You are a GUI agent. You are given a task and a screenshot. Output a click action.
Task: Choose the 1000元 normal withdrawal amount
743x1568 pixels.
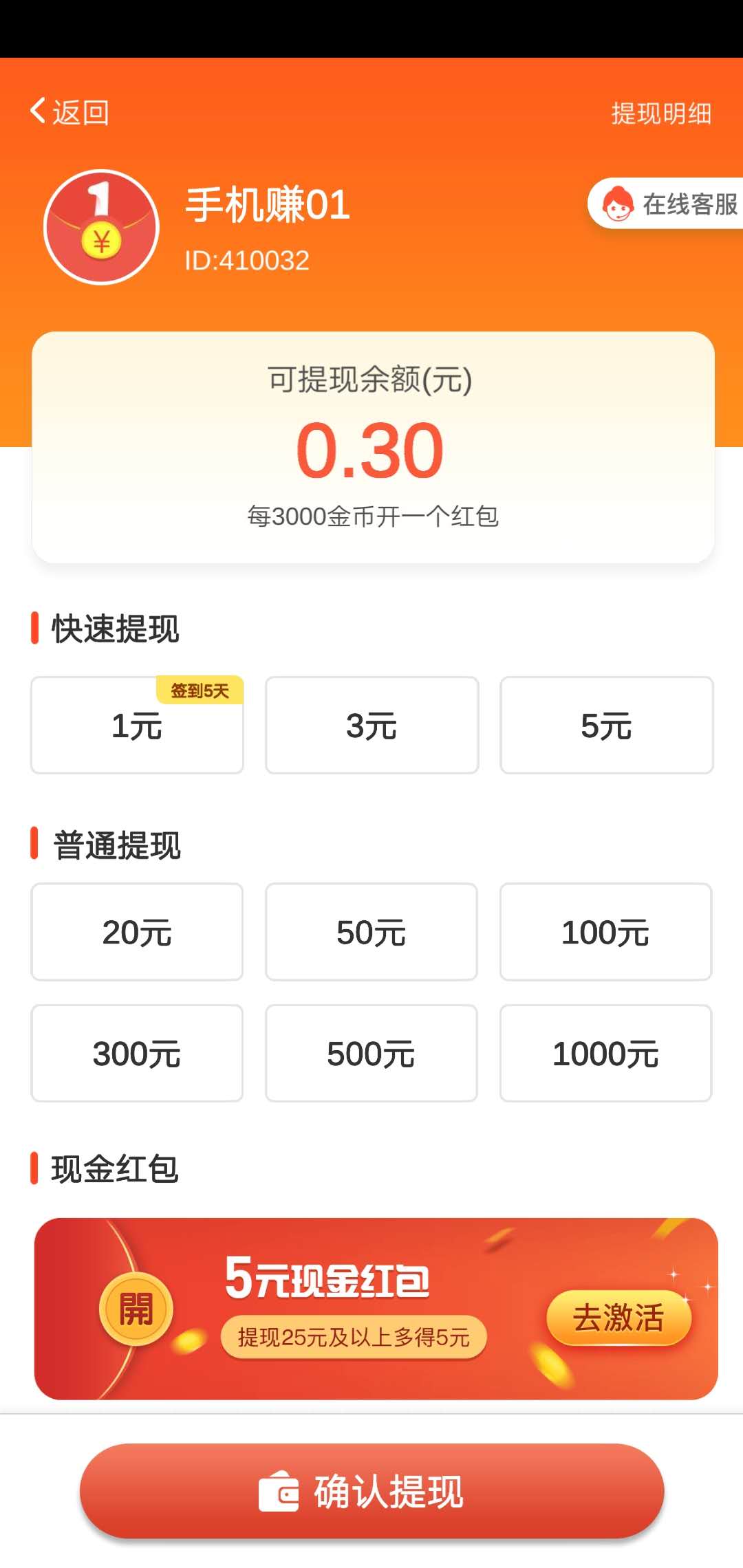tap(605, 1052)
